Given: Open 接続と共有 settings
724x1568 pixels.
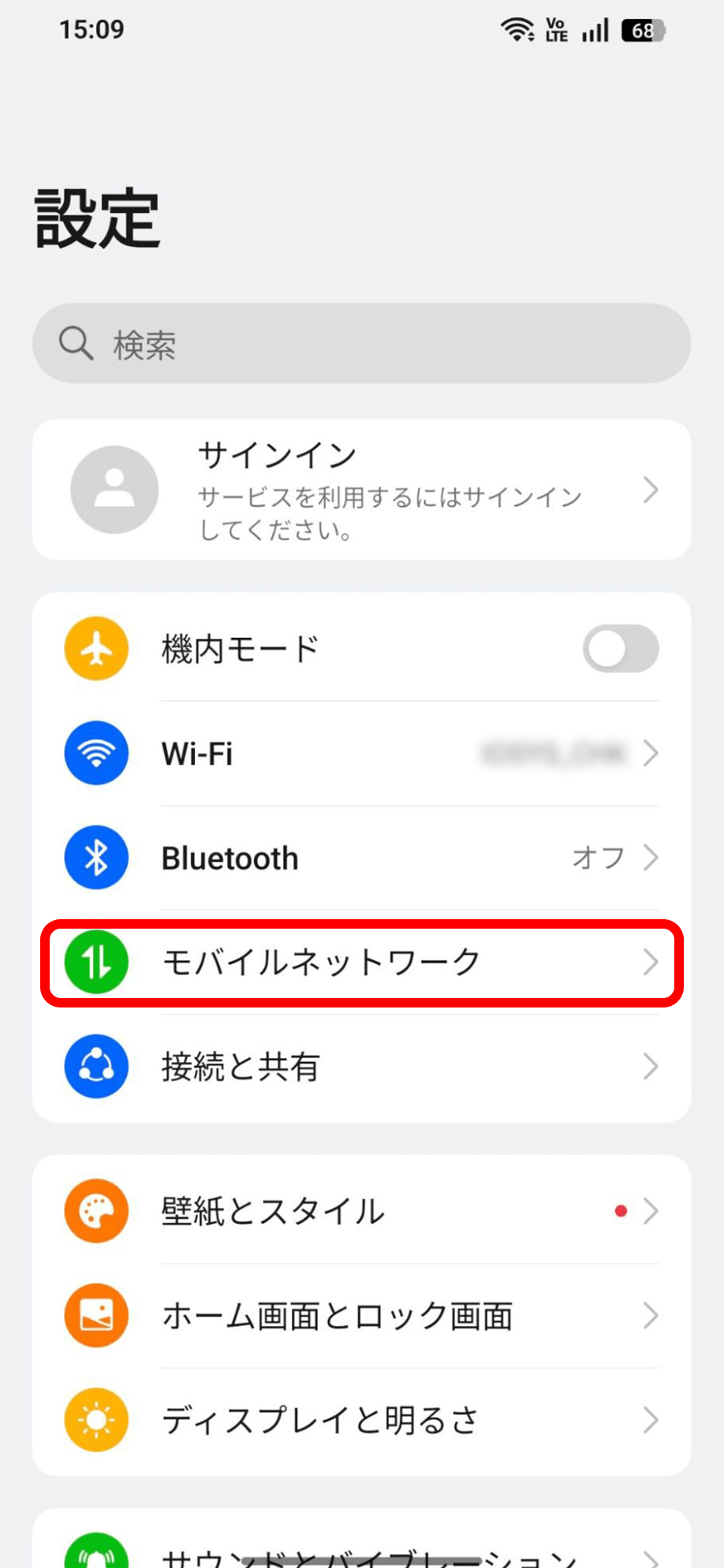Looking at the screenshot, I should pyautogui.click(x=361, y=1067).
